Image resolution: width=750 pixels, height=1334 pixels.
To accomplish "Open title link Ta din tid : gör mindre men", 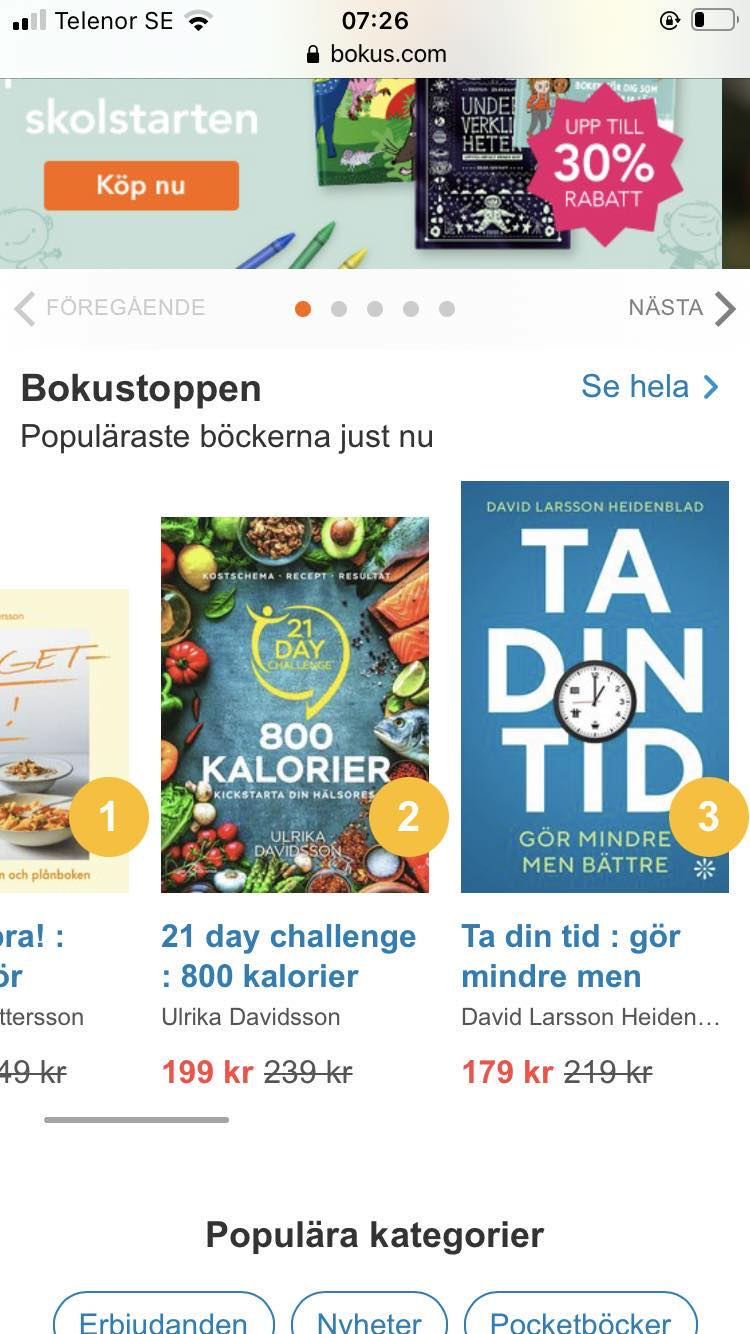I will click(570, 956).
